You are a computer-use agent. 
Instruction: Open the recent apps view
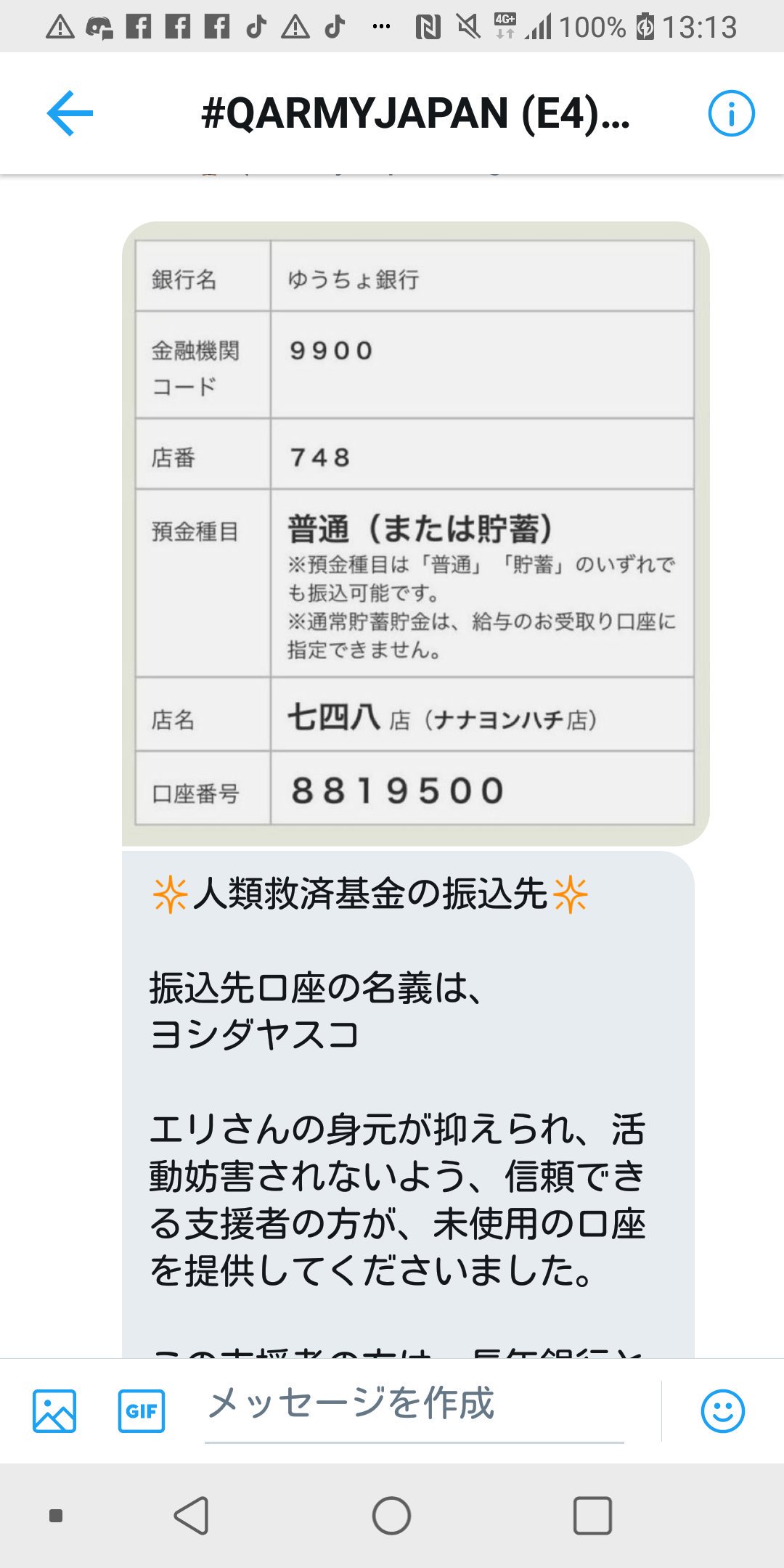(592, 1516)
